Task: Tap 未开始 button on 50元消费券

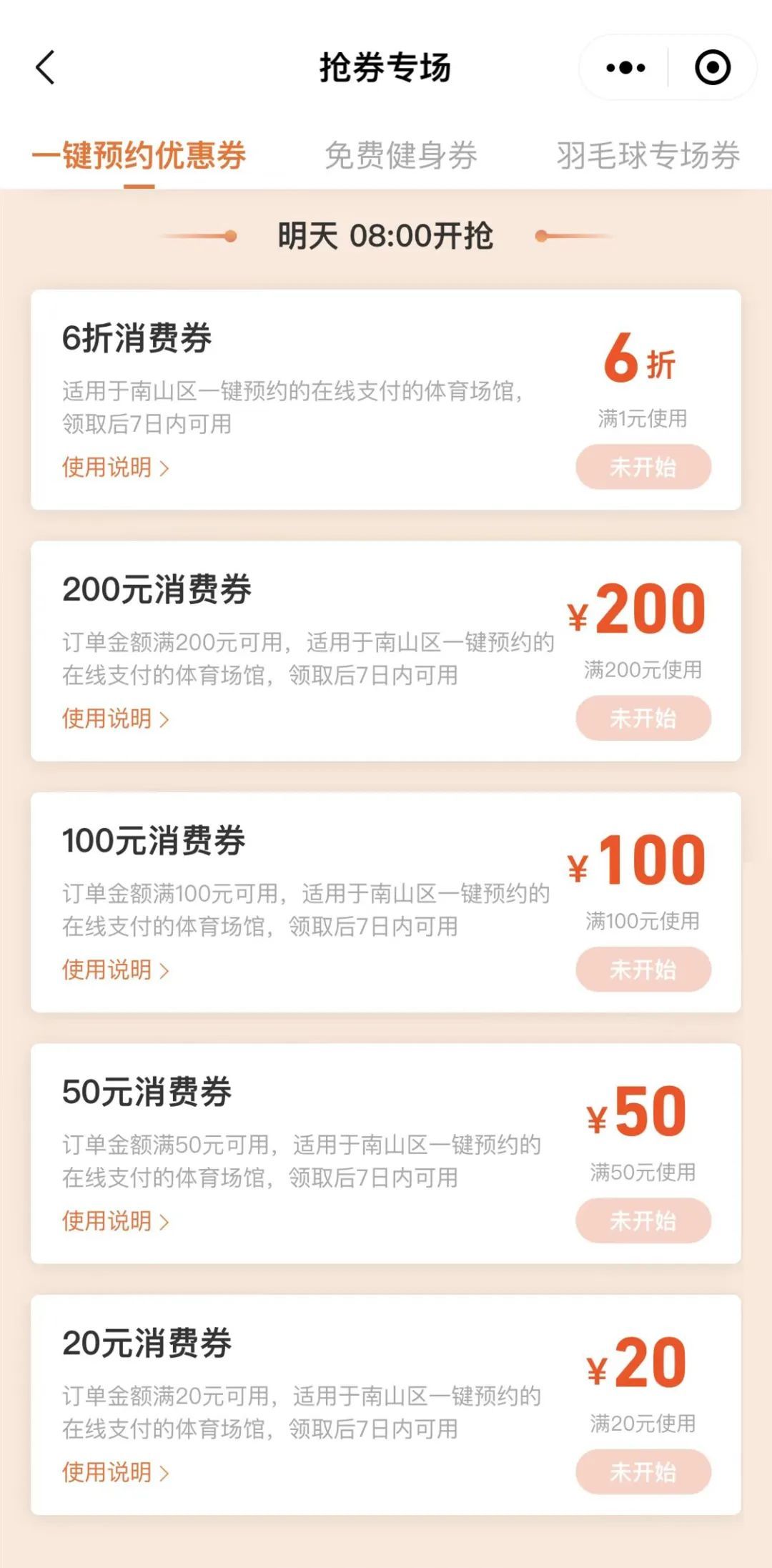Action: coord(643,1221)
